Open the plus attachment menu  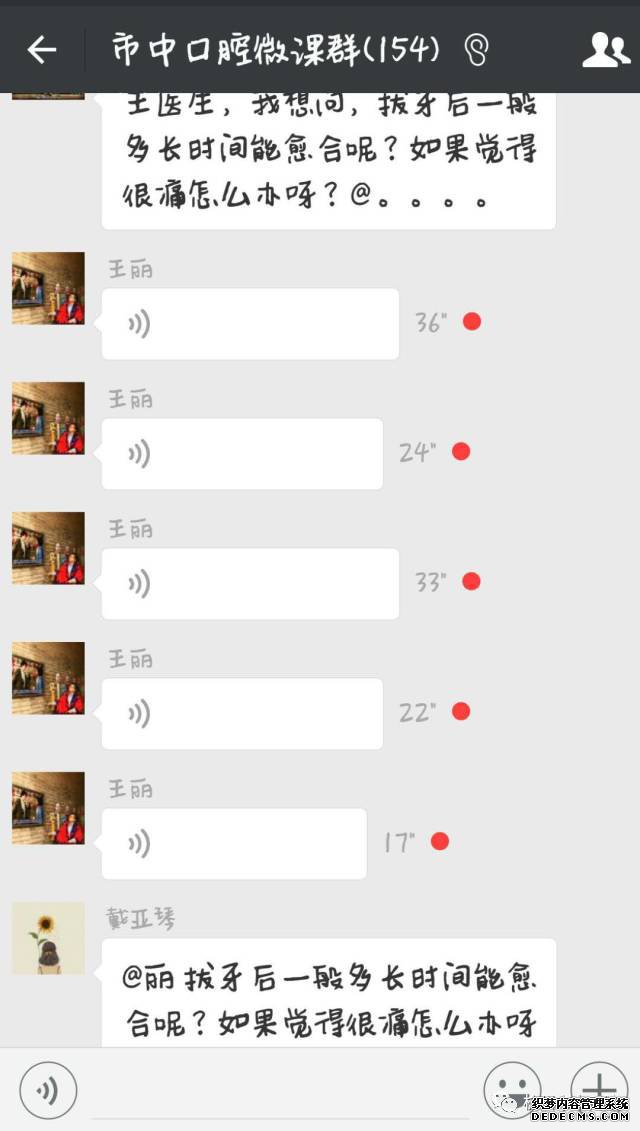(598, 1089)
